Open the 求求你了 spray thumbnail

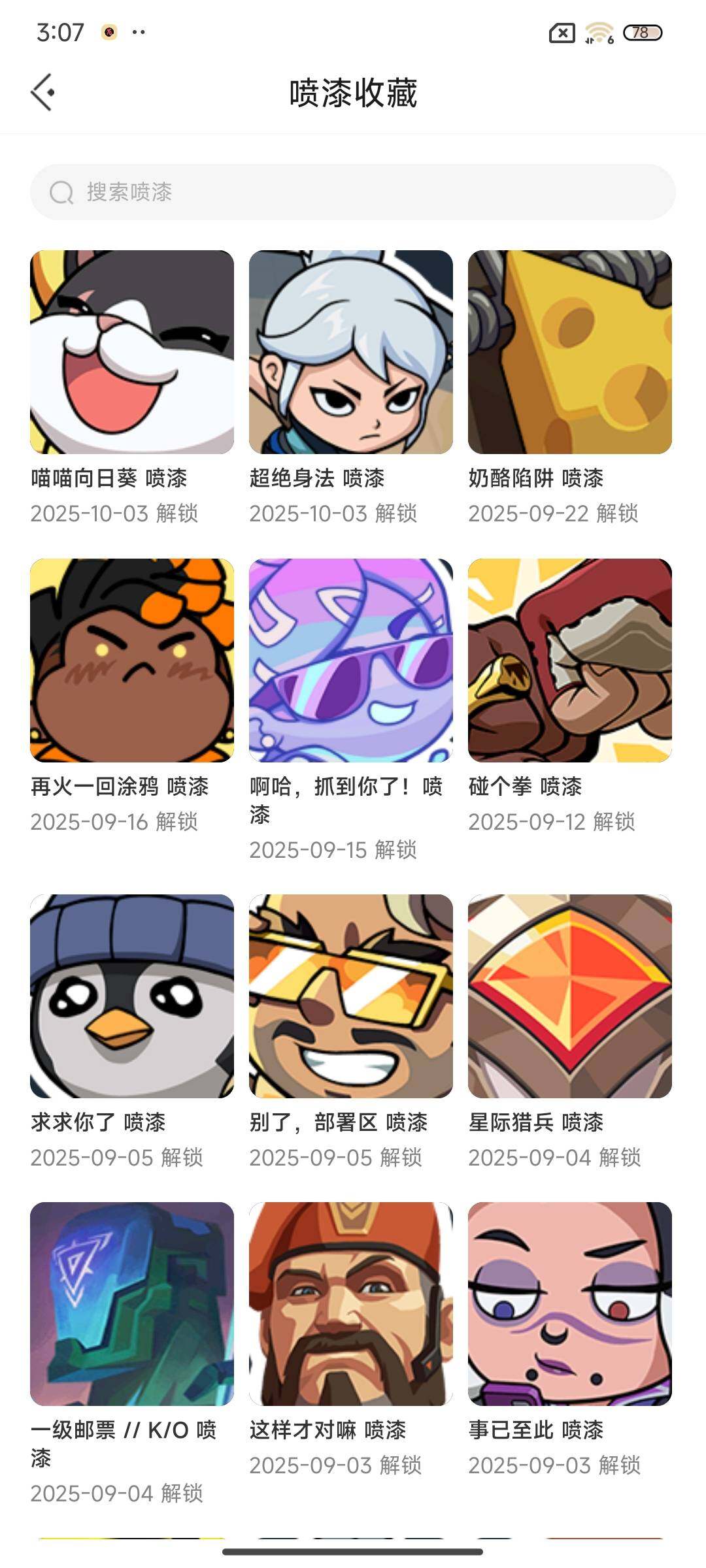tap(131, 996)
